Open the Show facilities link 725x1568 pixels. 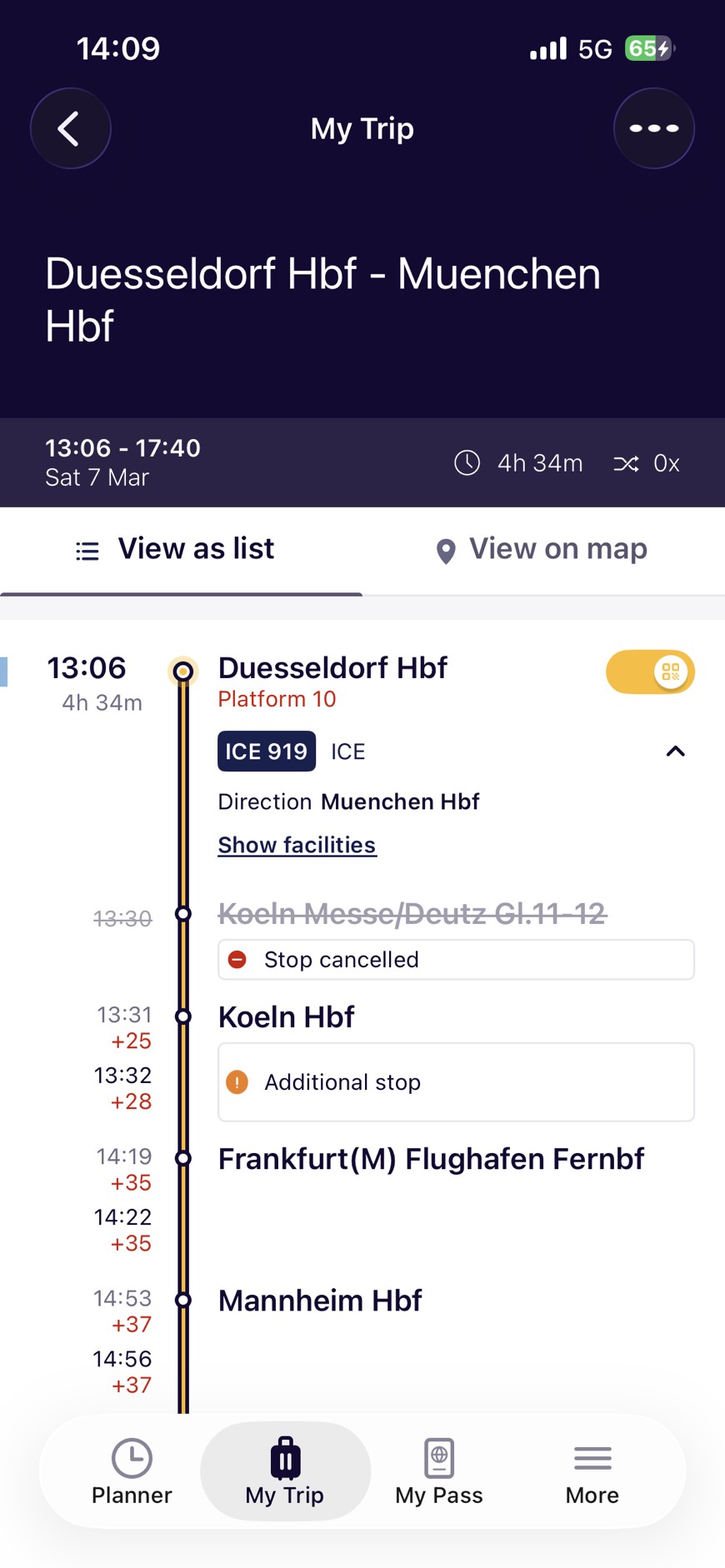pyautogui.click(x=297, y=845)
